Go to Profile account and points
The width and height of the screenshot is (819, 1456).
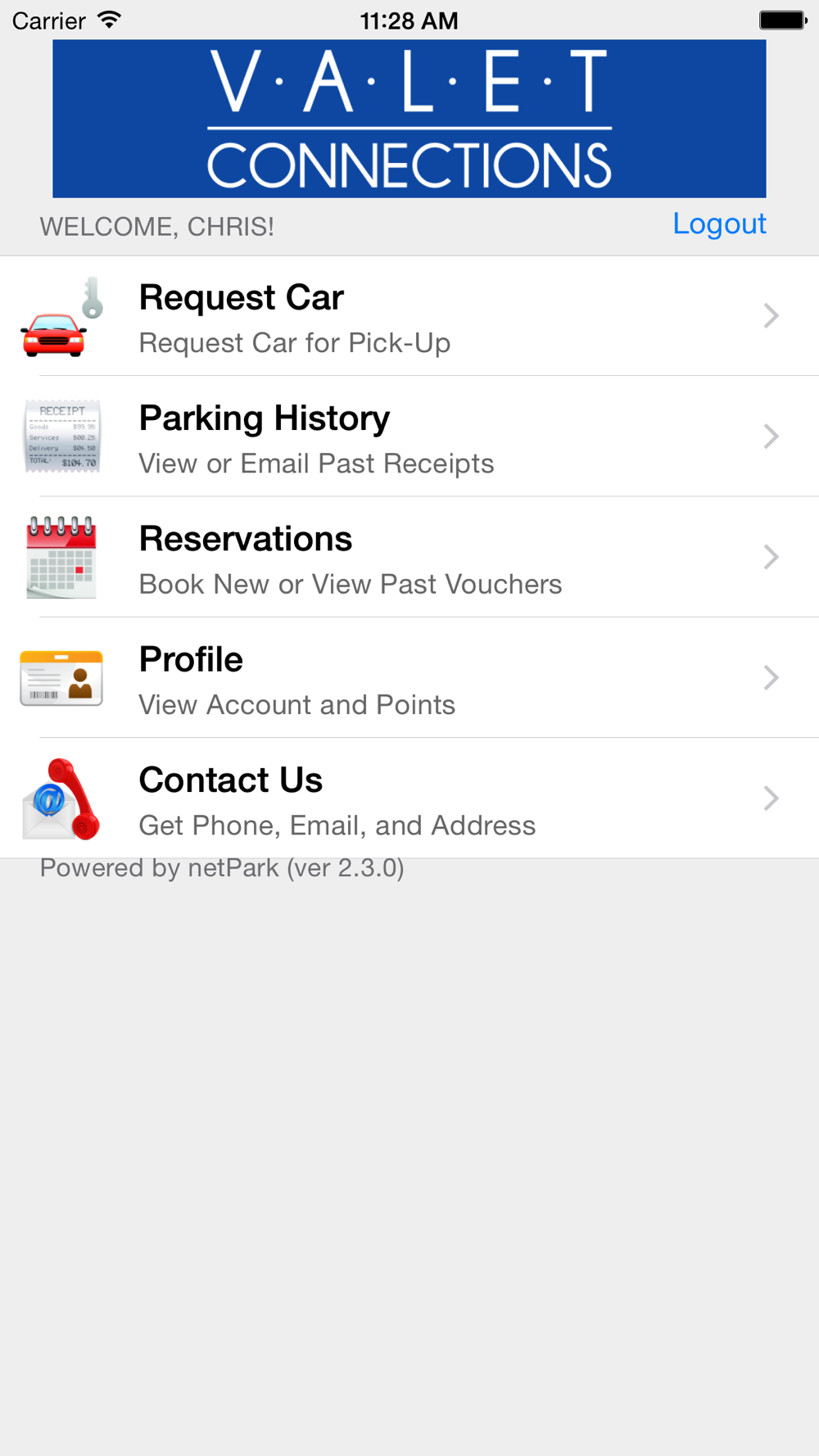pos(409,677)
